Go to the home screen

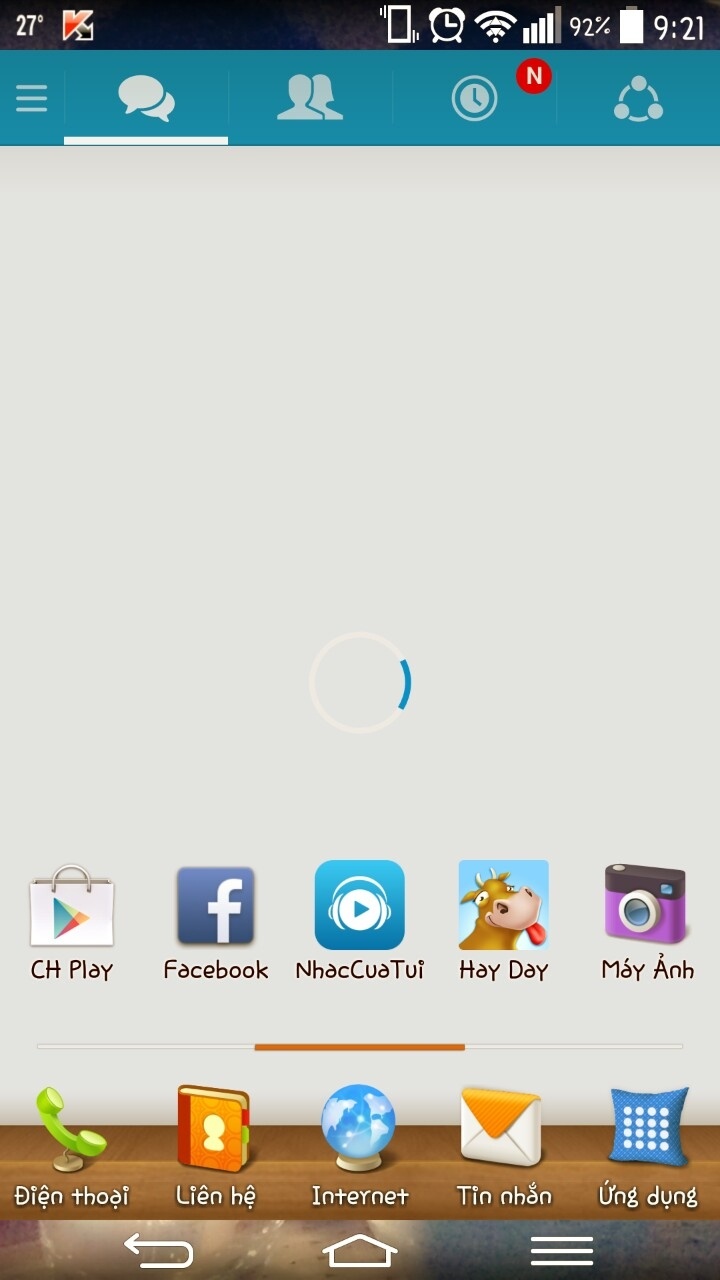pyautogui.click(x=360, y=1250)
